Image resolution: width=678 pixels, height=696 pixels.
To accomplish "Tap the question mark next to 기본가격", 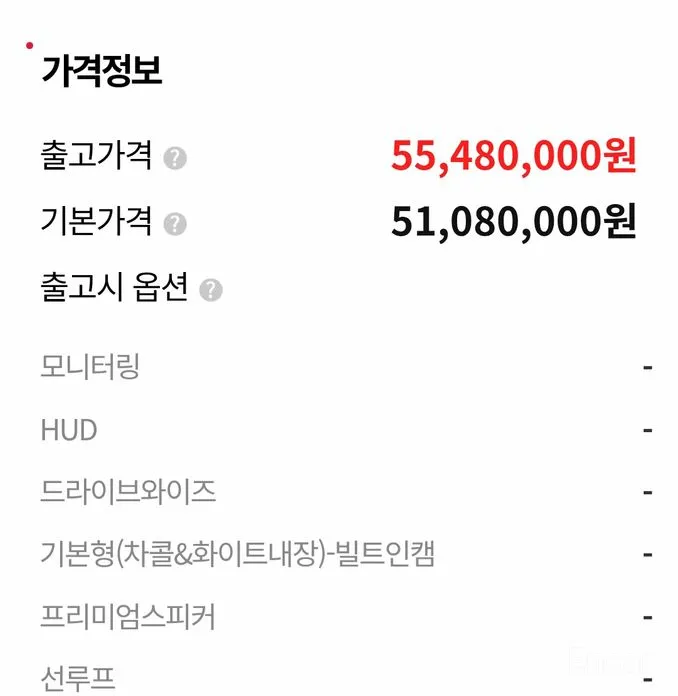I will click(x=175, y=224).
